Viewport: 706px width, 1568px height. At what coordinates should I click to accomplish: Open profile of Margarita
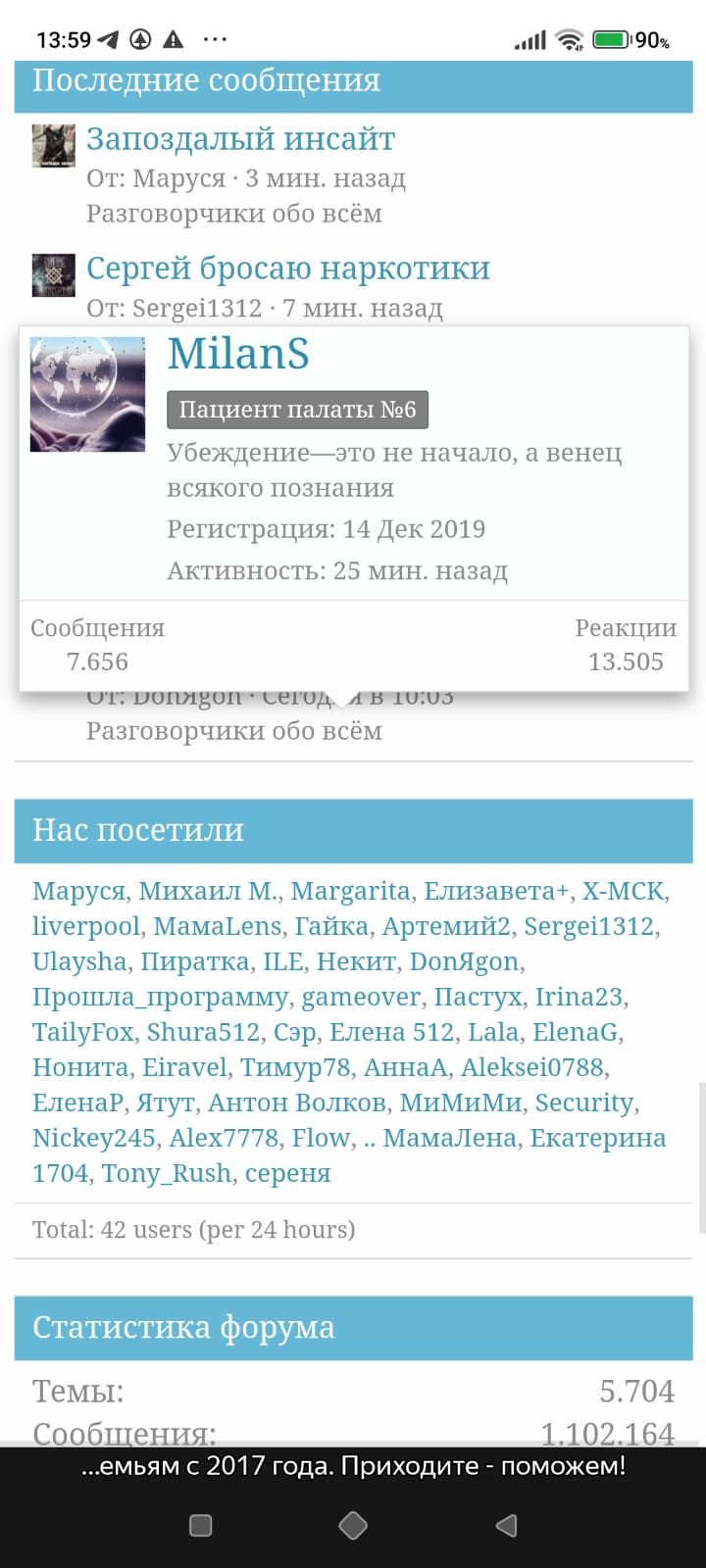(350, 891)
